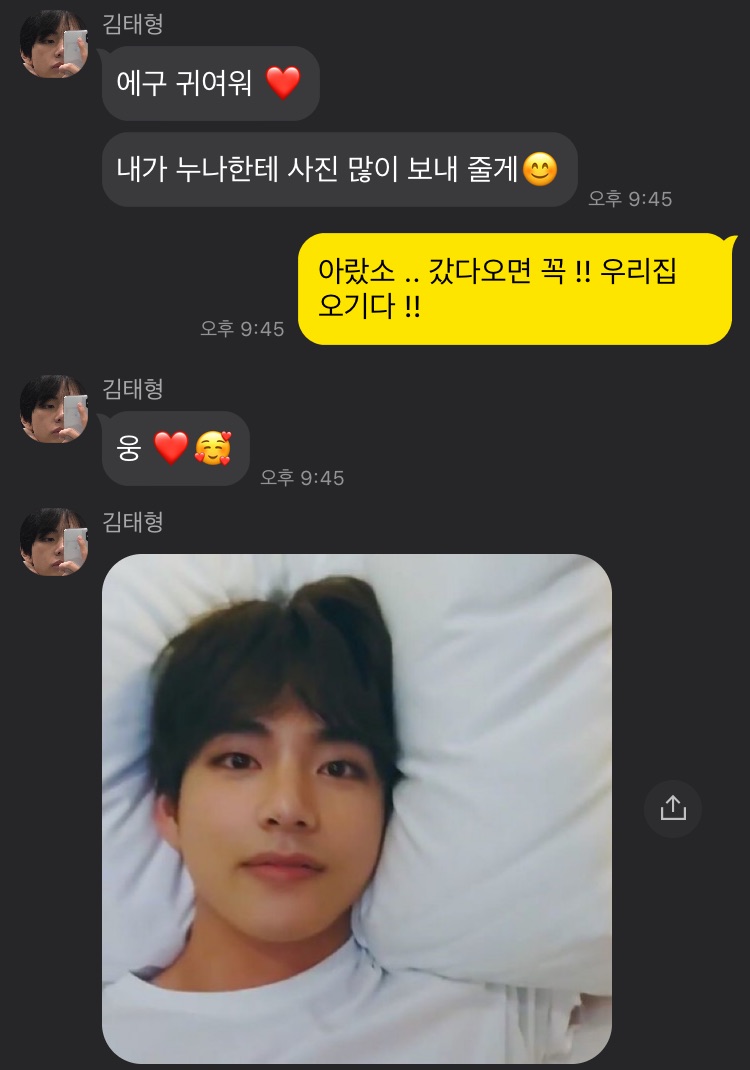
Task: Open the photo sent by 김태형
Action: pos(357,808)
